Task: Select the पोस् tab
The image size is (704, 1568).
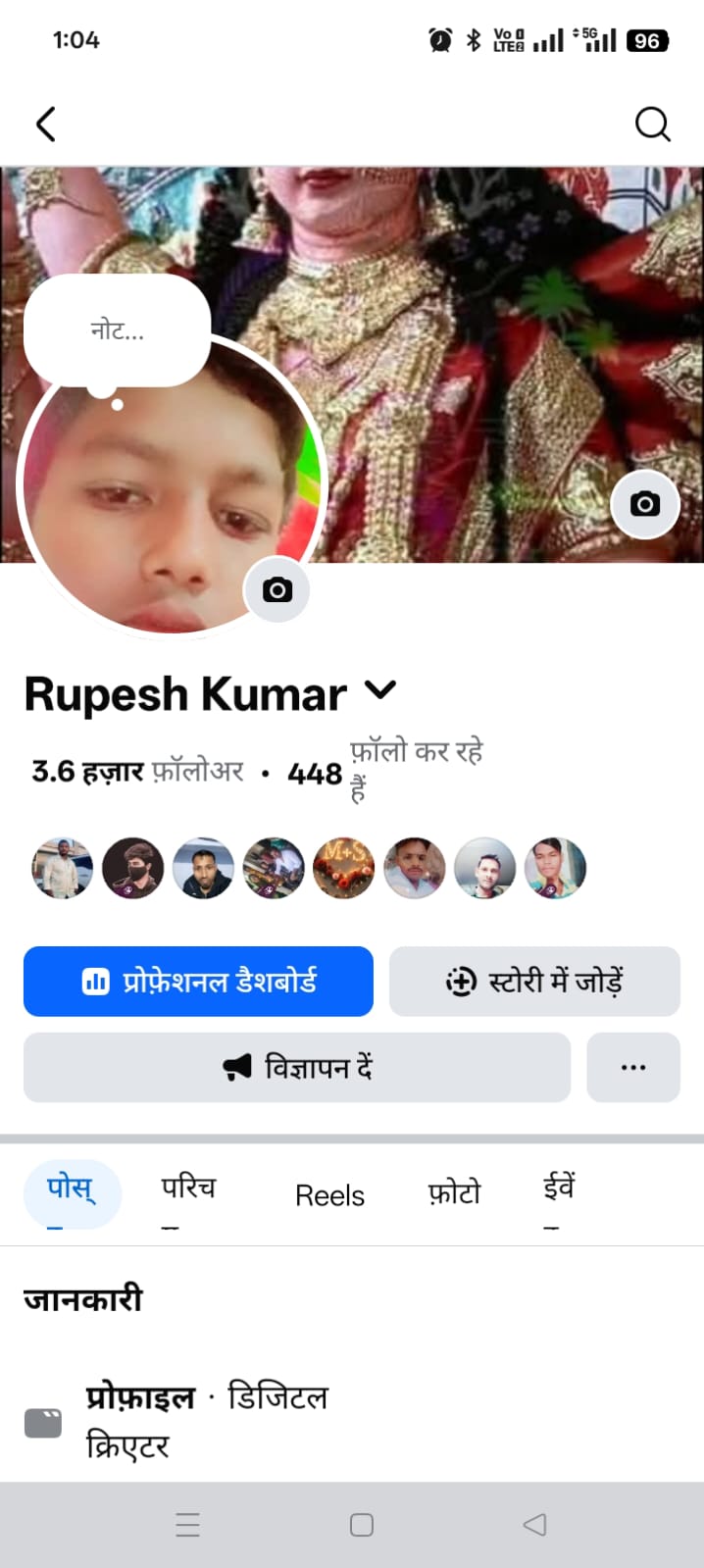Action: click(72, 1191)
